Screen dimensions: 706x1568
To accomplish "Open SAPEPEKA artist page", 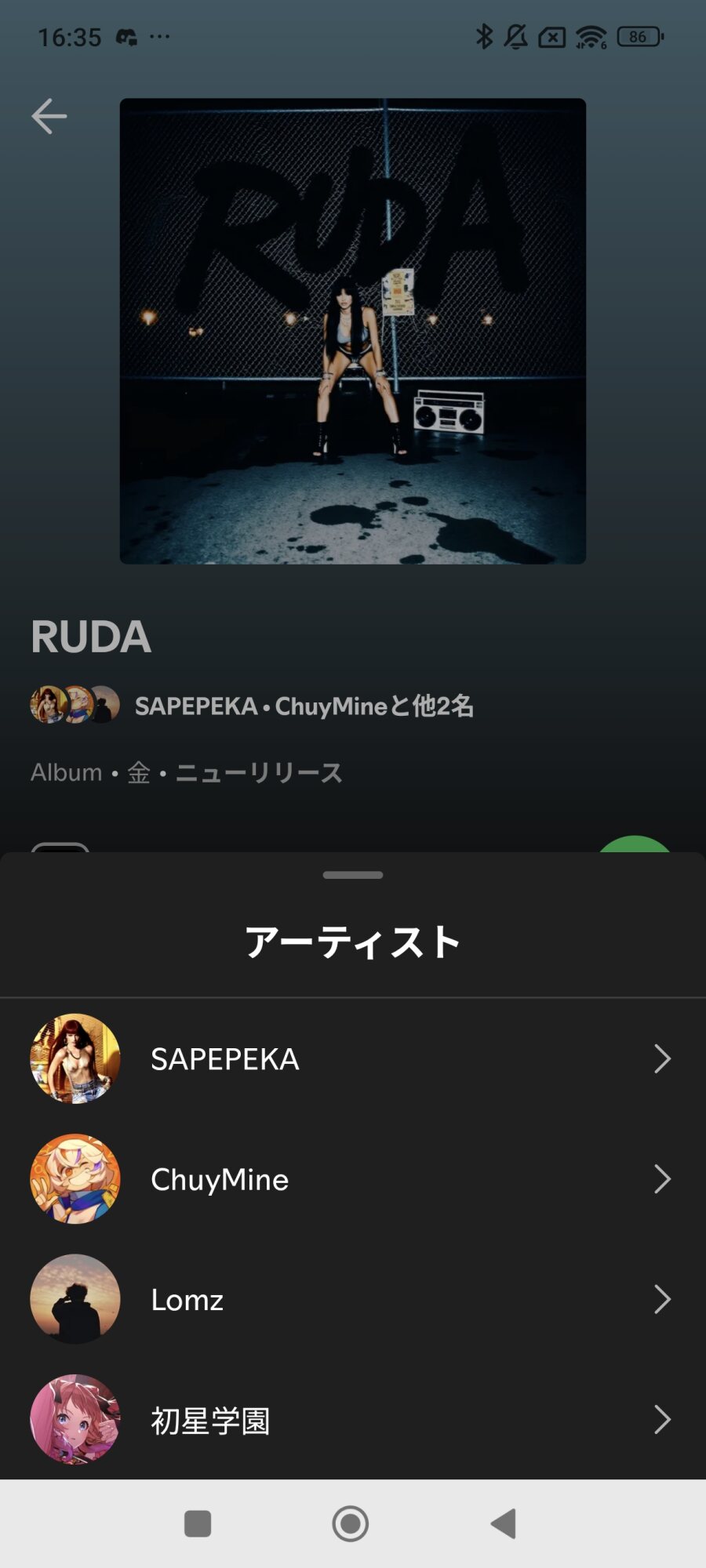I will click(353, 1059).
